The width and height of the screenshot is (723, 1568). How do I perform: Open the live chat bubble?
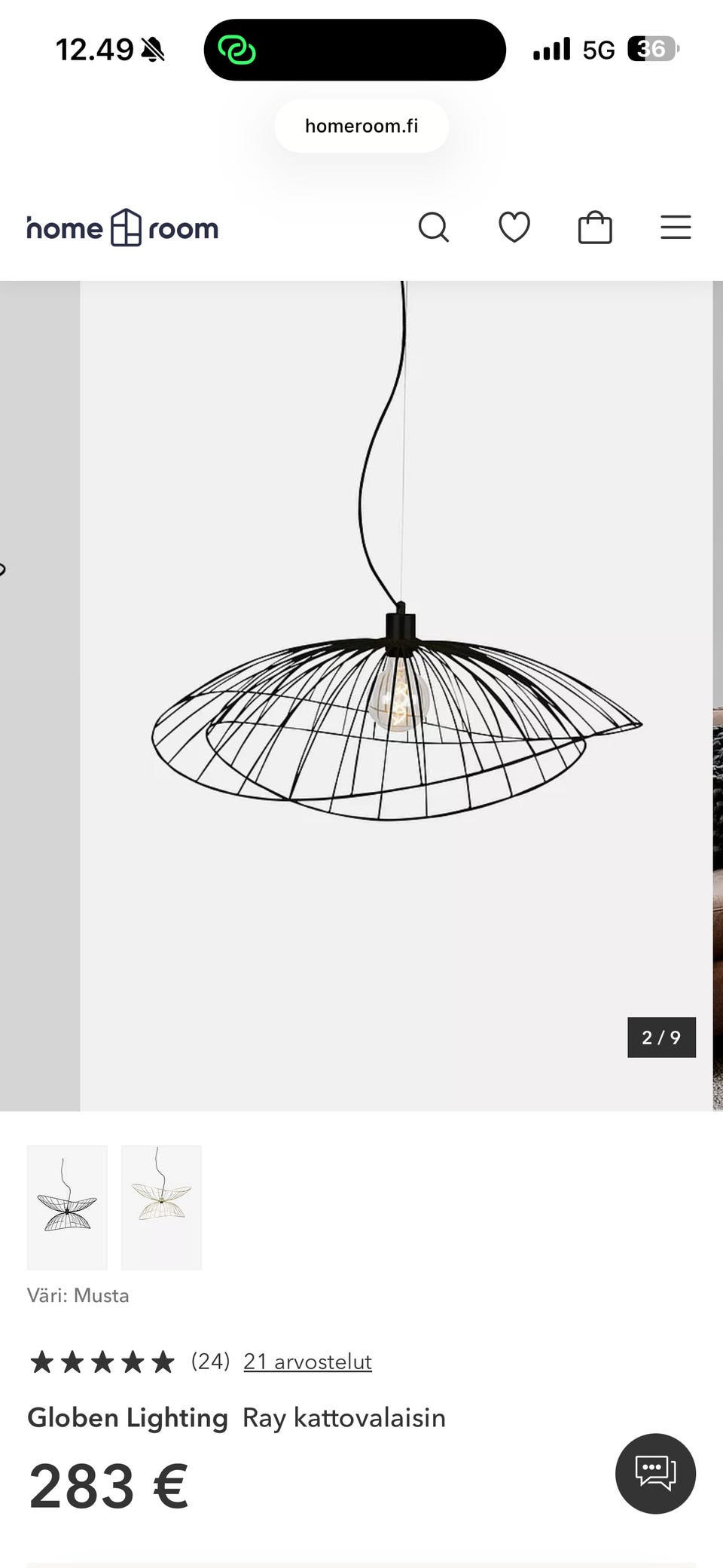click(655, 1473)
